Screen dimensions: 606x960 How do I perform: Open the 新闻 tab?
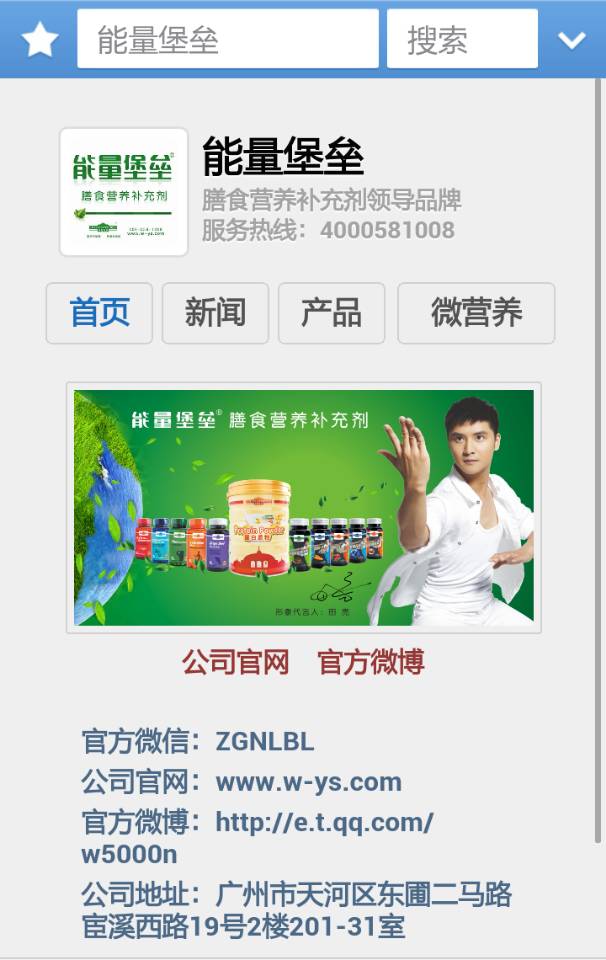(x=215, y=313)
